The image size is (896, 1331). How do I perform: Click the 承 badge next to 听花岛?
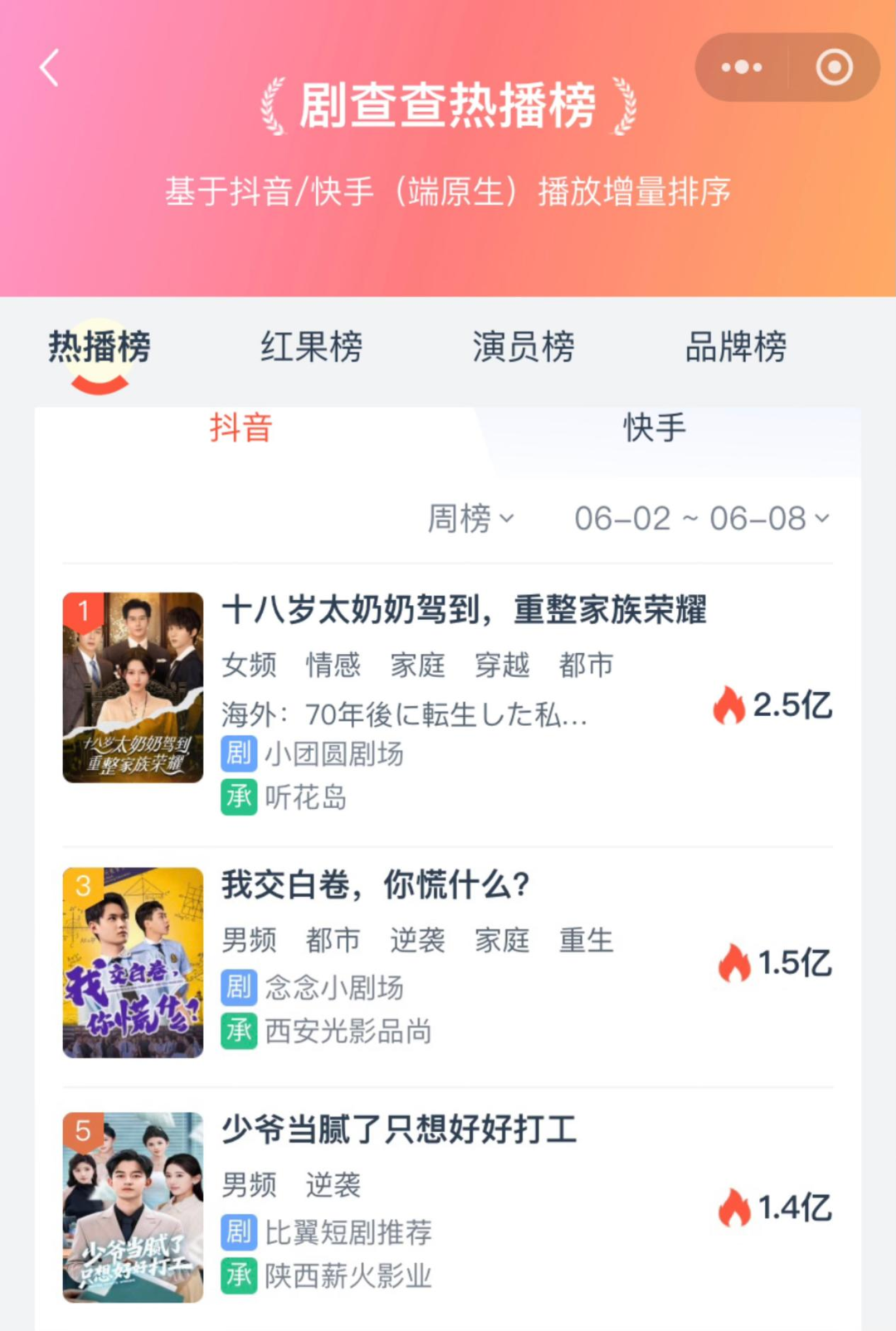(237, 798)
